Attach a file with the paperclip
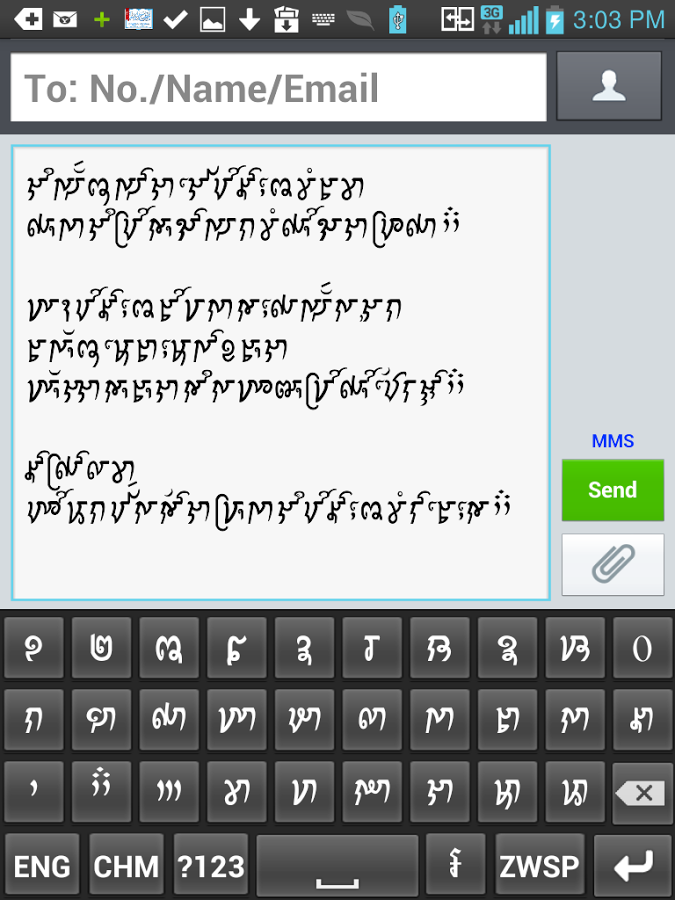This screenshot has height=900, width=675. coord(612,565)
